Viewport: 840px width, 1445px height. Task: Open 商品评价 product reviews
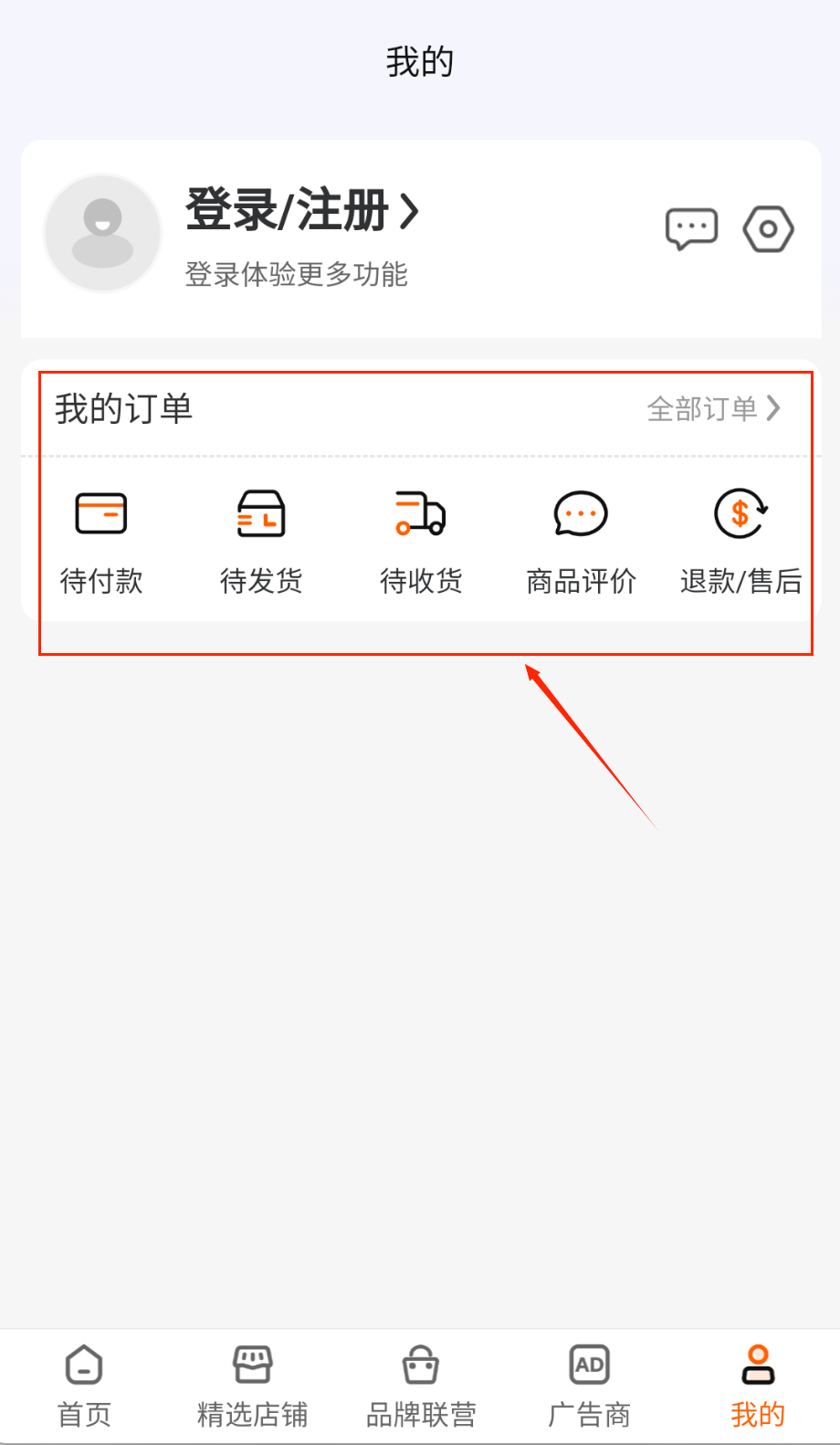point(581,539)
